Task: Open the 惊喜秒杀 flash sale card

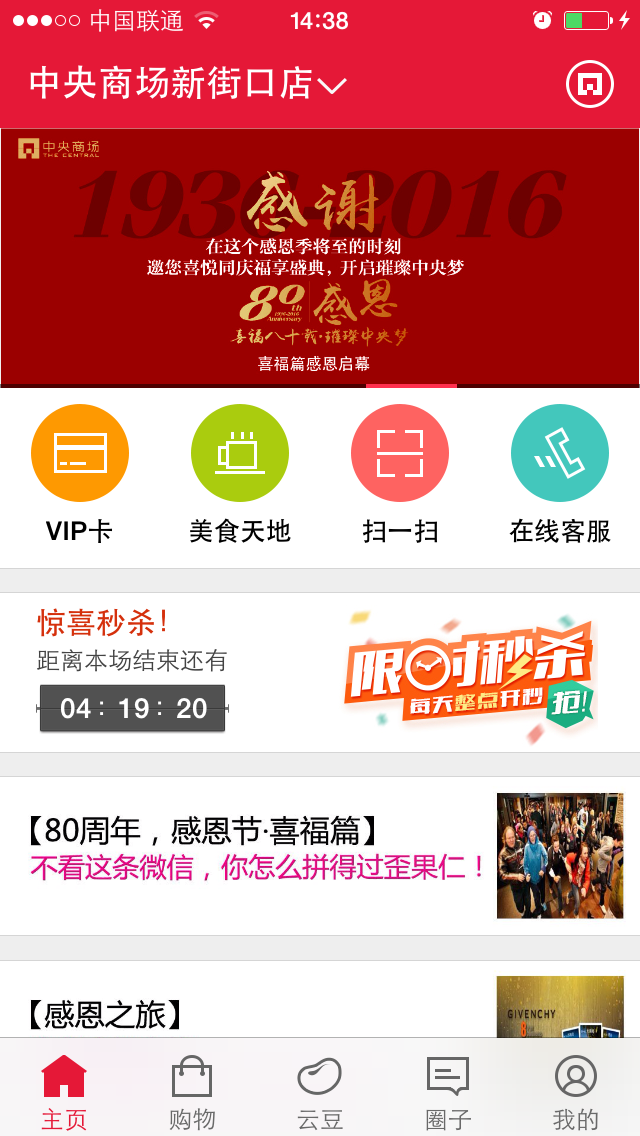Action: point(320,672)
